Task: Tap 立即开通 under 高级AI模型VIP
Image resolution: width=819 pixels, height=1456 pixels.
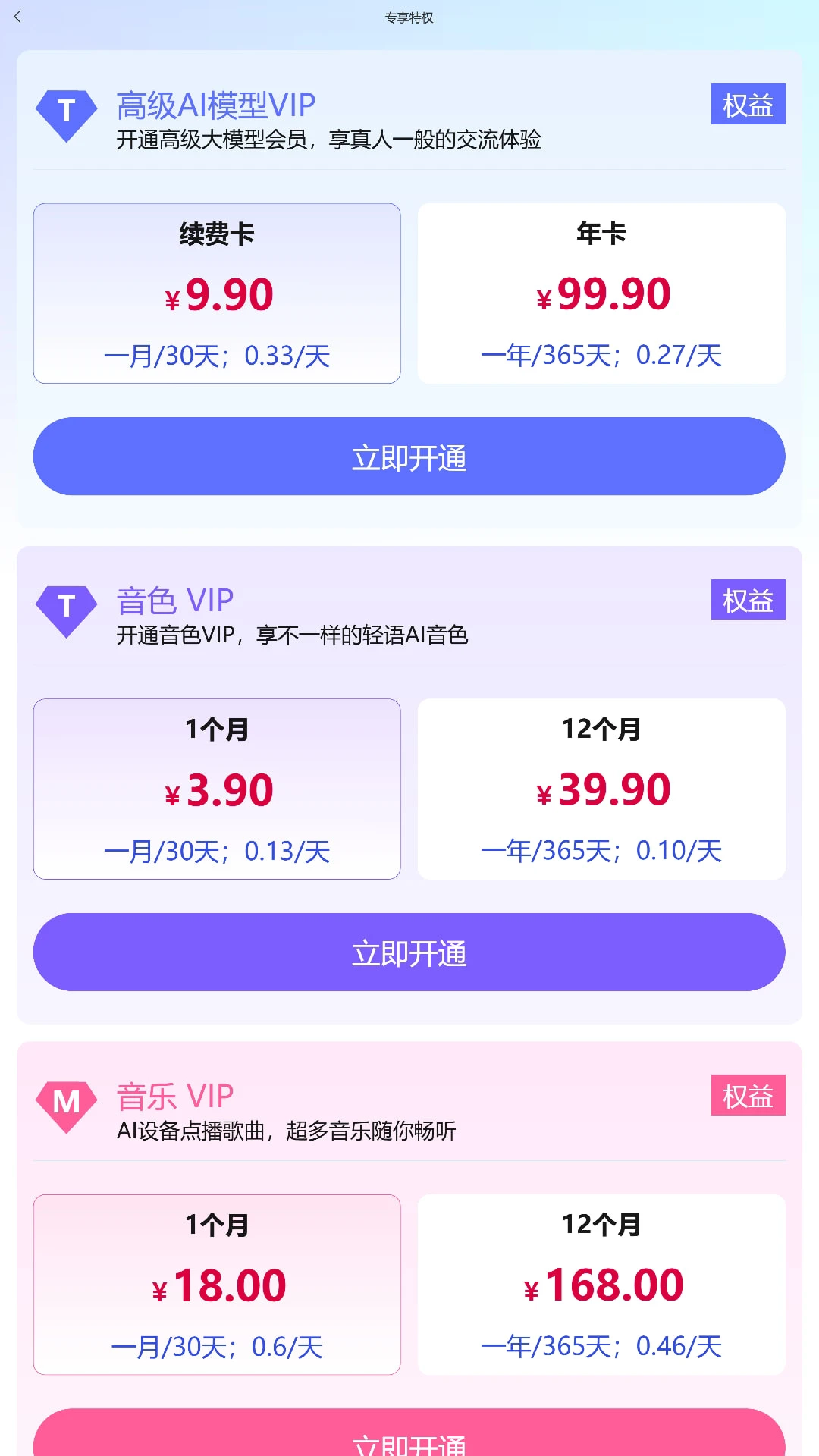Action: point(409,456)
